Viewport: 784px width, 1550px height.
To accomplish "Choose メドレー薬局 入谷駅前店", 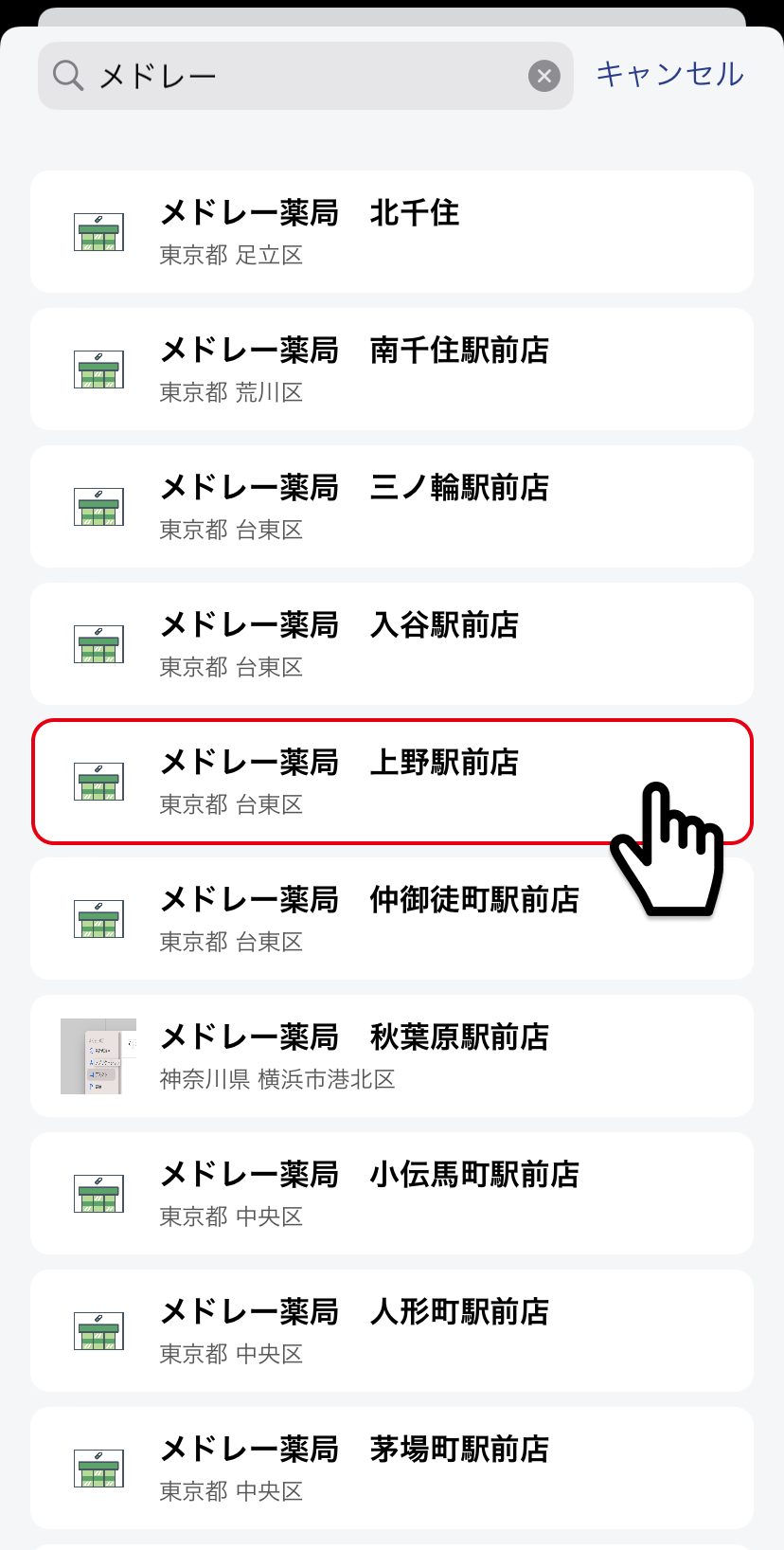I will [x=392, y=644].
